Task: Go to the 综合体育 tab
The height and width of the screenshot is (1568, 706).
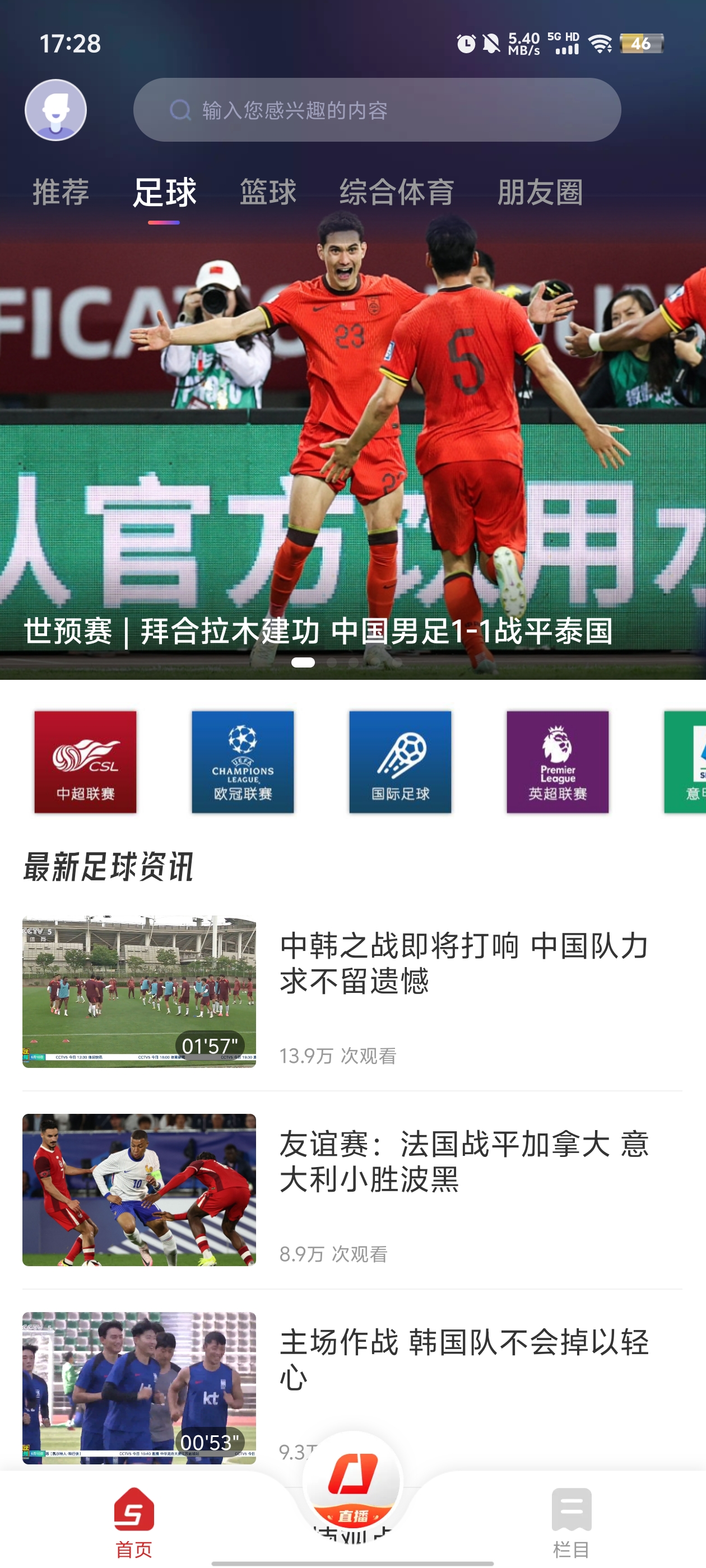Action: (x=397, y=192)
